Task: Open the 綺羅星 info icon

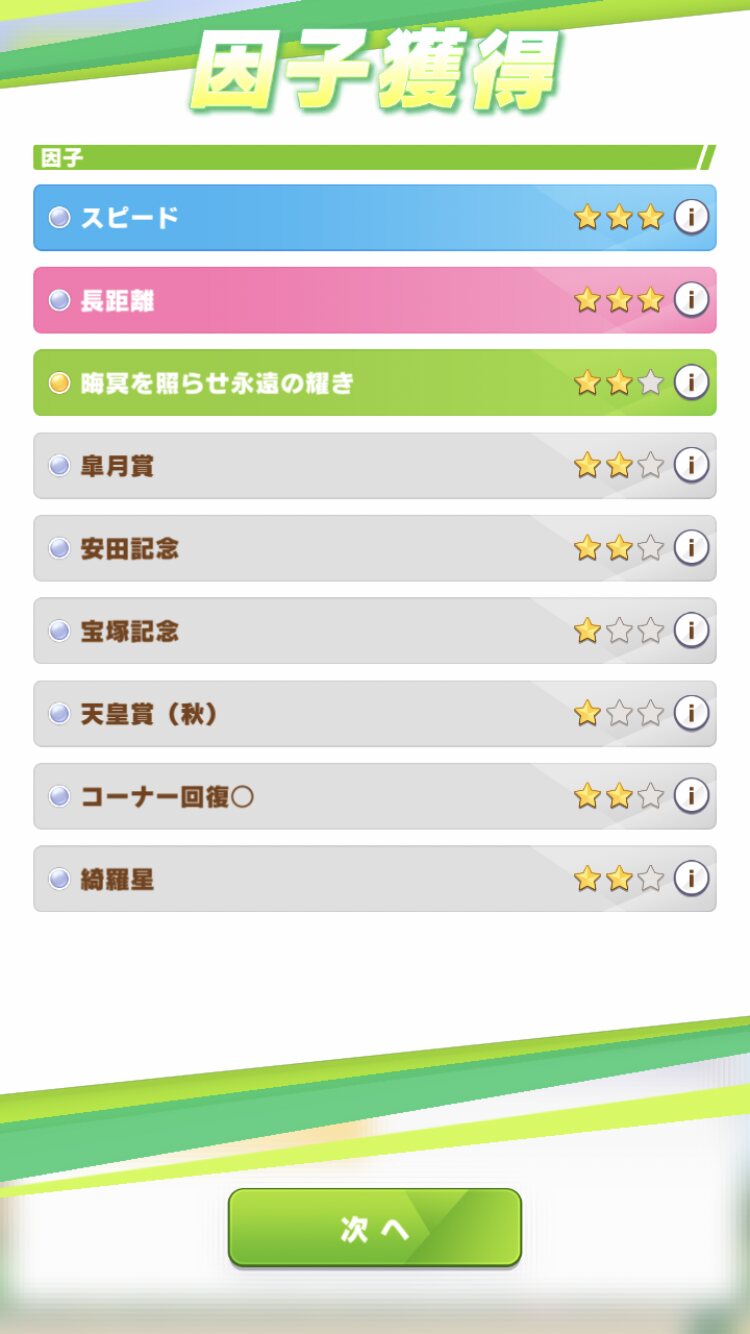Action: tap(691, 878)
